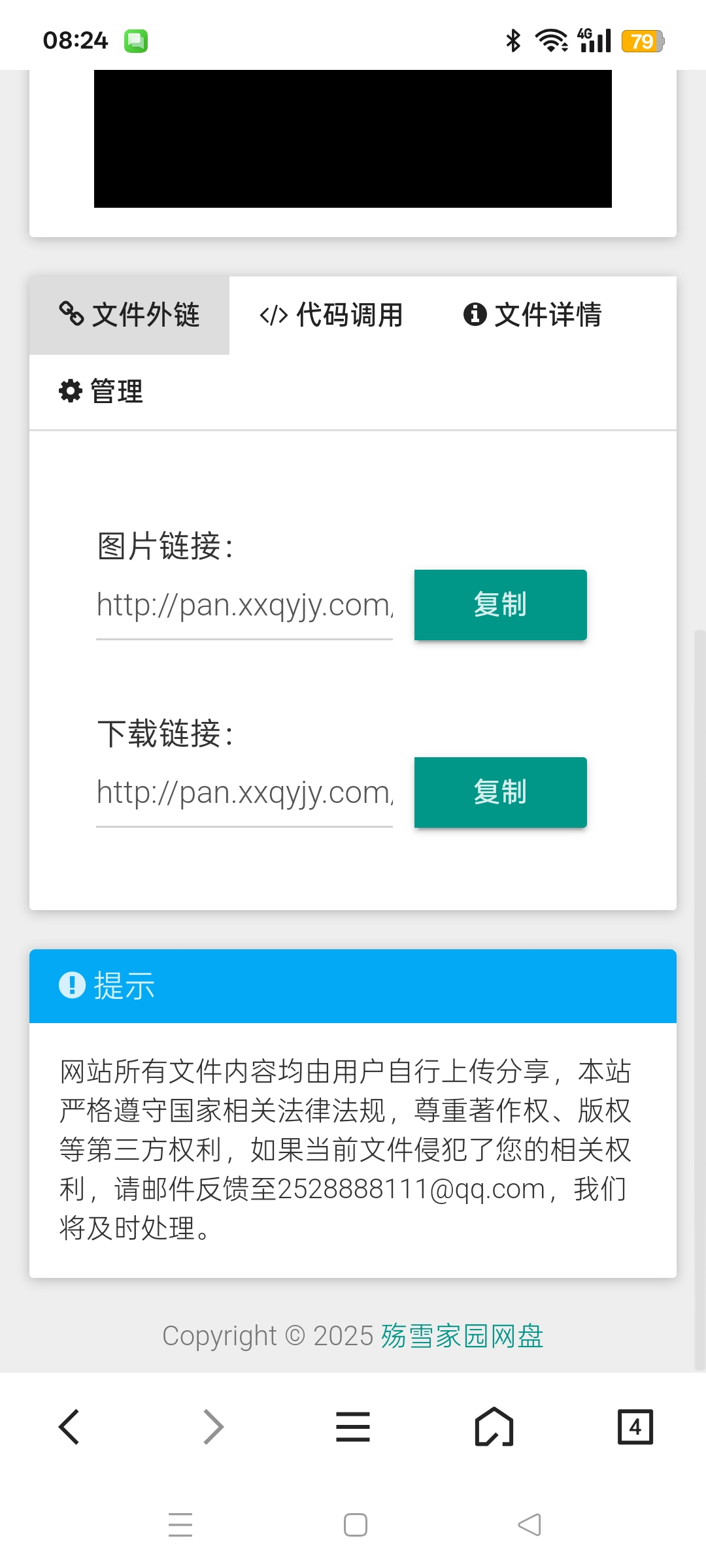Open the 殇雪家园网盘 footer link
This screenshot has width=706, height=1568.
[x=462, y=1336]
